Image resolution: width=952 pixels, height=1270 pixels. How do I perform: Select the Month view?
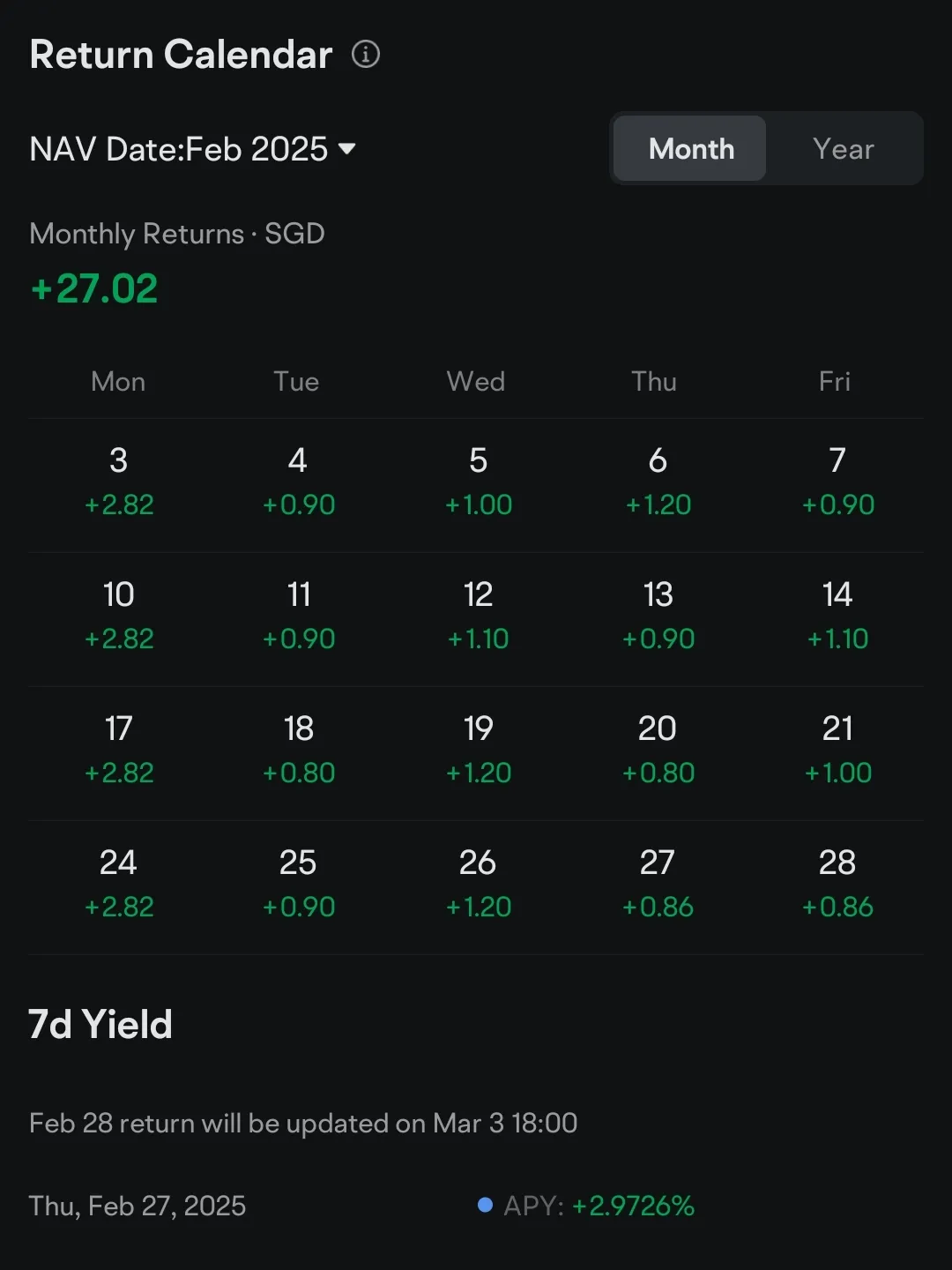point(690,149)
